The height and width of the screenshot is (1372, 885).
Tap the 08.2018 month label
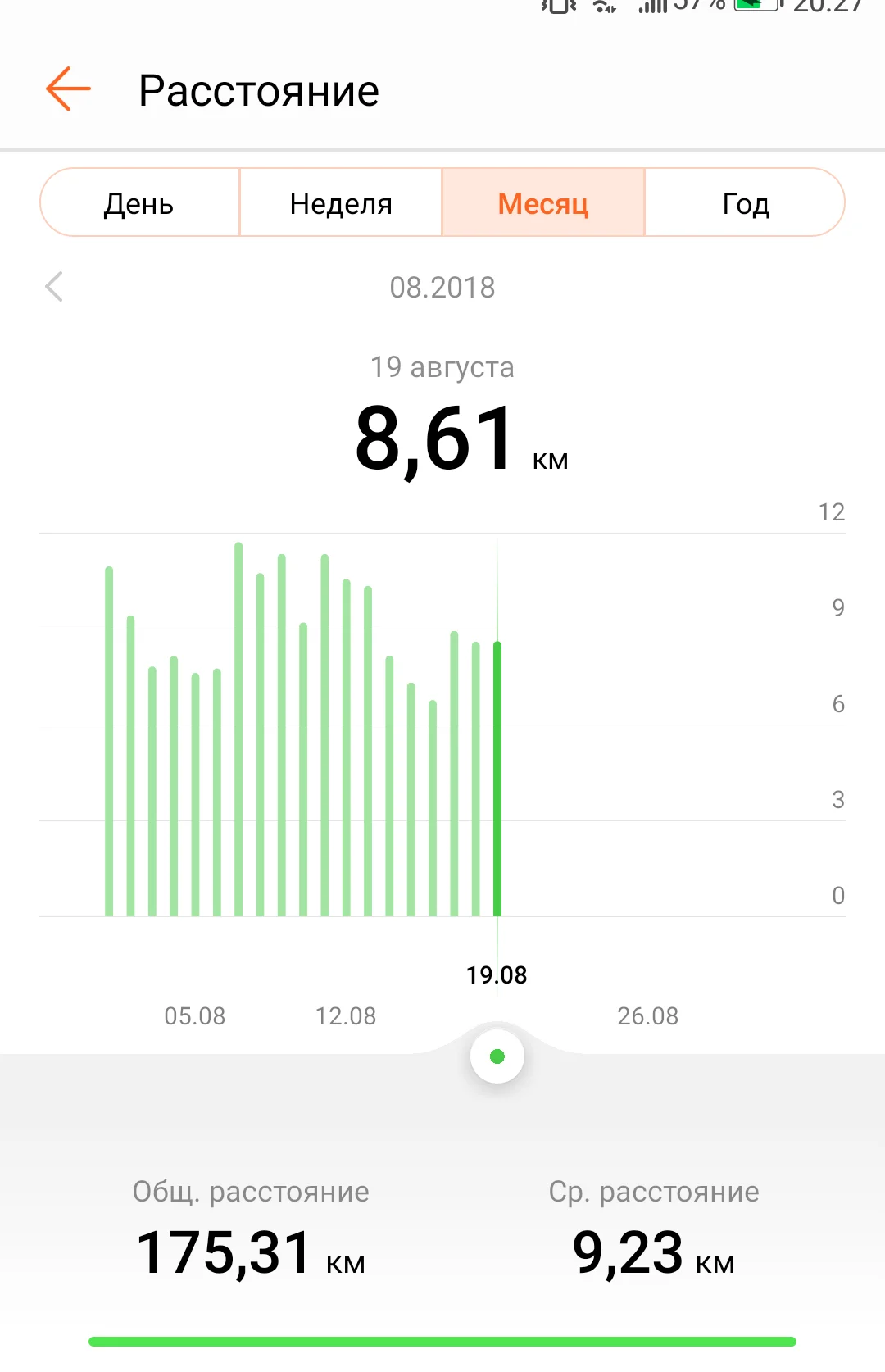(x=442, y=287)
